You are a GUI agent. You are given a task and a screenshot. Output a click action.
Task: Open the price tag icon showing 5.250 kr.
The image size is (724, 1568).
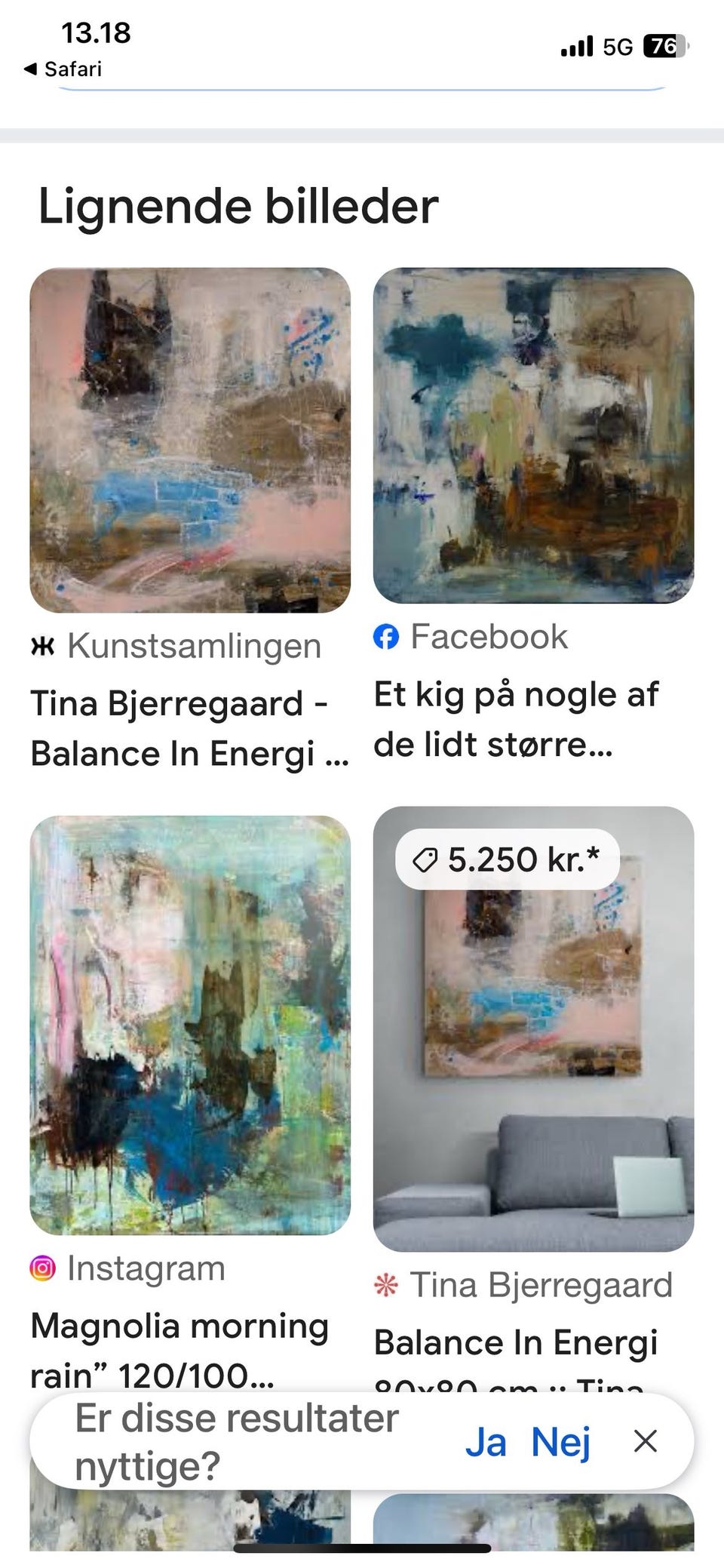pyautogui.click(x=428, y=858)
